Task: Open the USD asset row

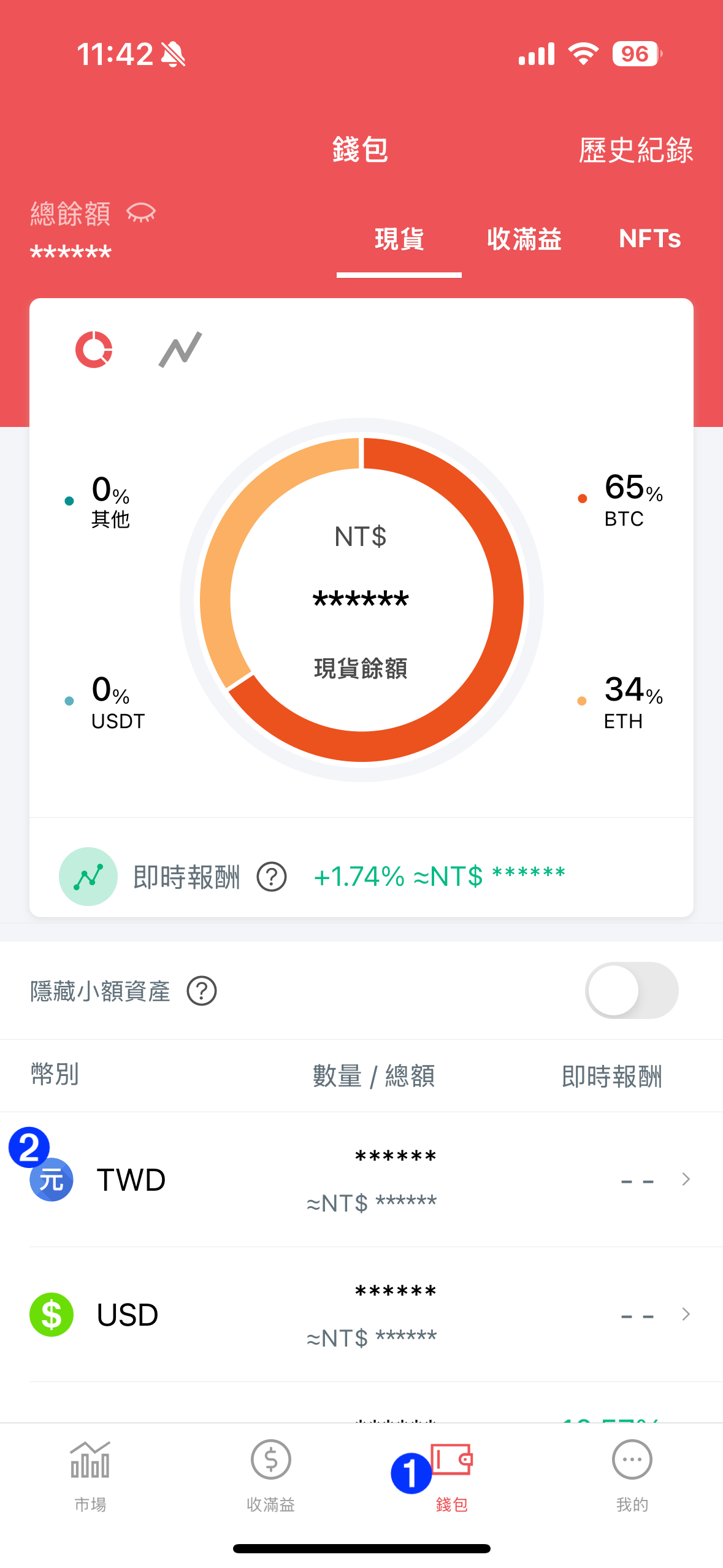Action: pyautogui.click(x=361, y=1314)
